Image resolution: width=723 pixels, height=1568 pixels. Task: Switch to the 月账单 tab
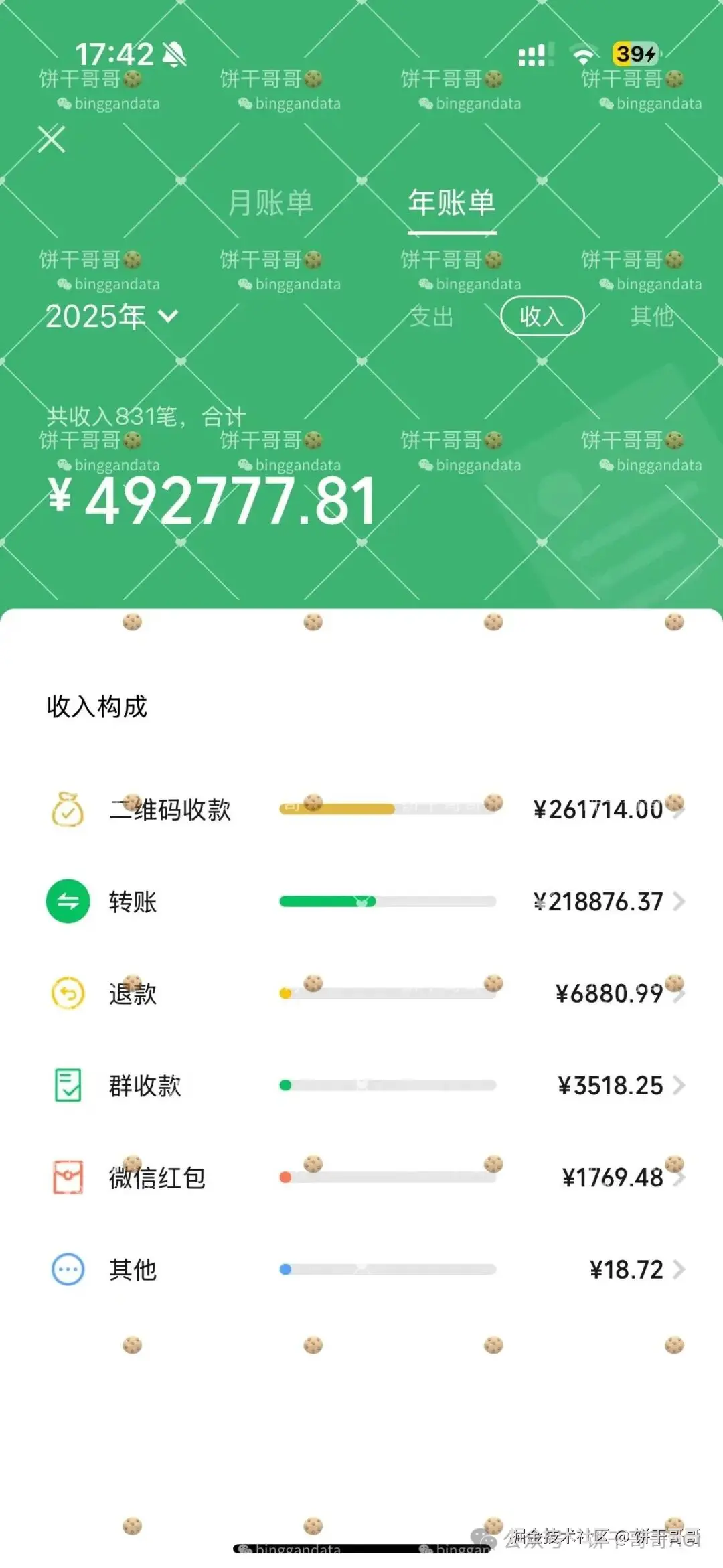pos(270,202)
